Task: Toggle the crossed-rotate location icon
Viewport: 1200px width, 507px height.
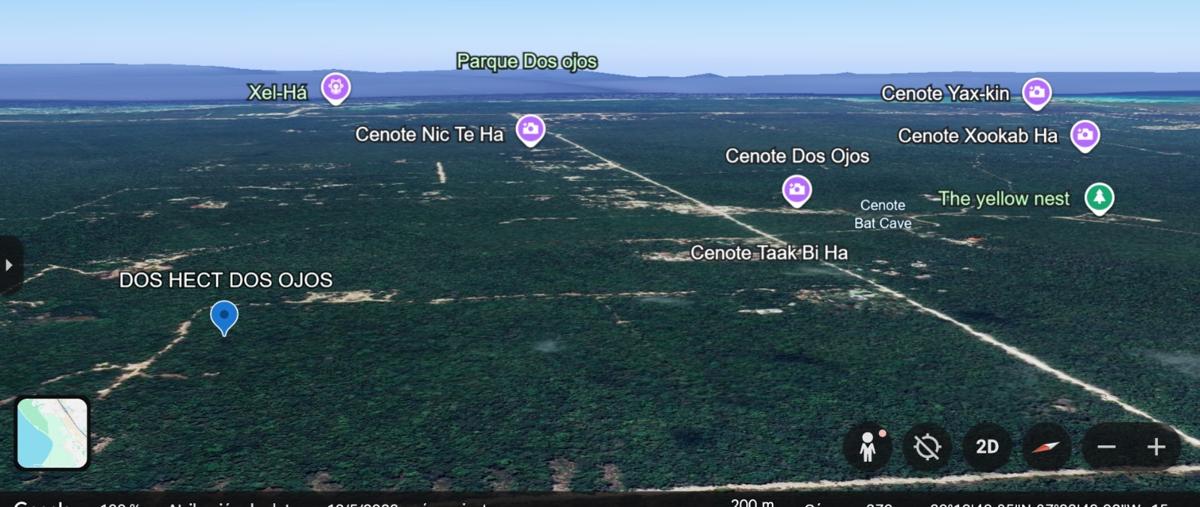Action: click(x=927, y=446)
